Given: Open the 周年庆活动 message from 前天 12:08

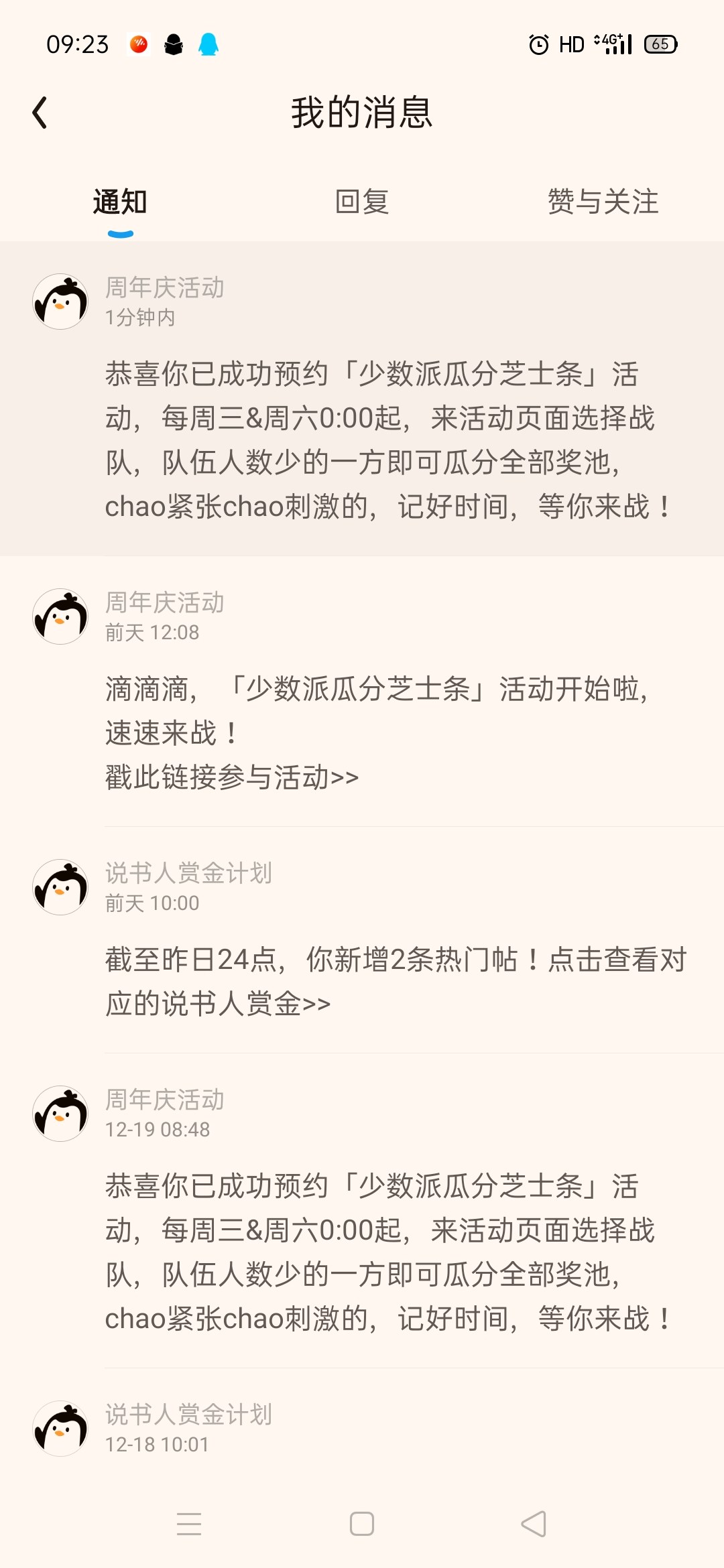Looking at the screenshot, I should [362, 692].
